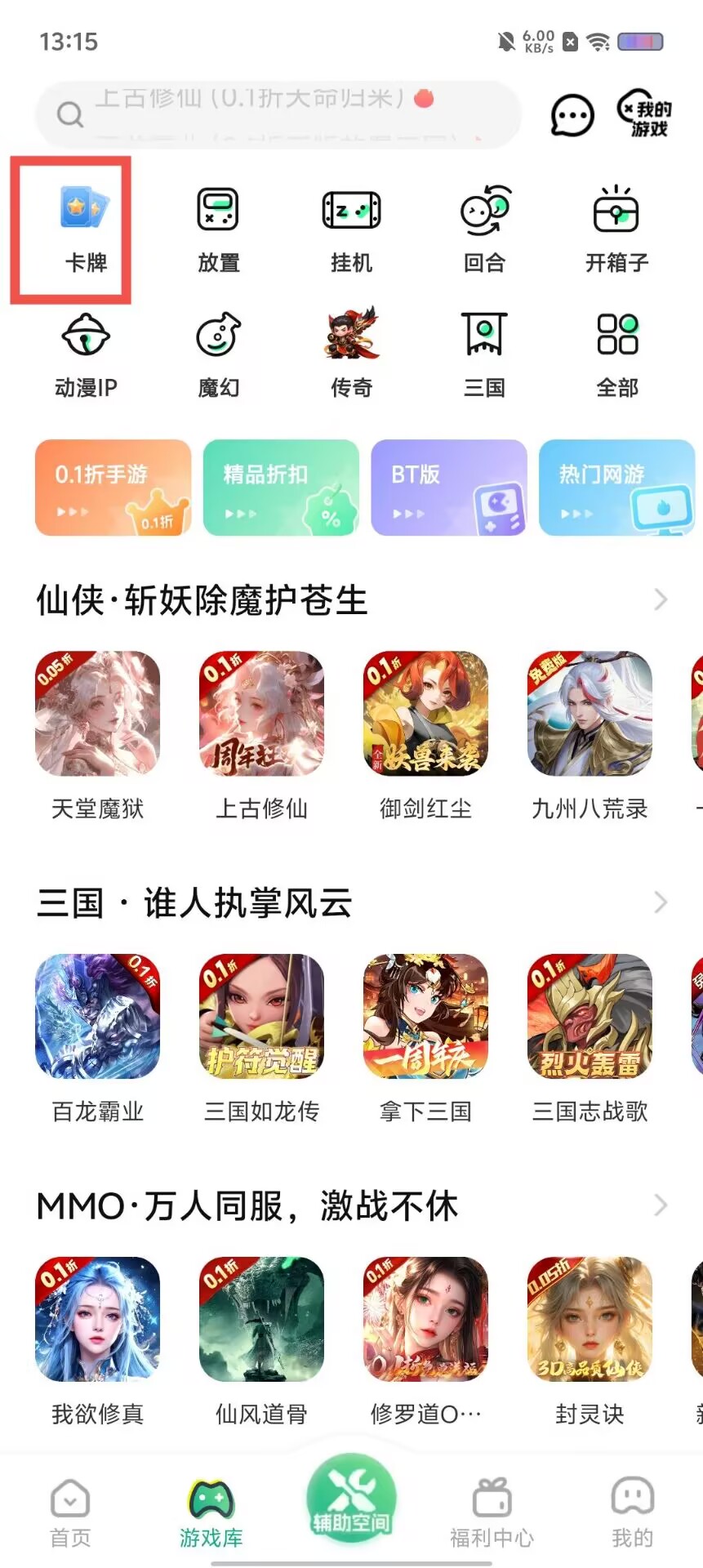
Task: Browse the 放置 game category
Action: (218, 229)
